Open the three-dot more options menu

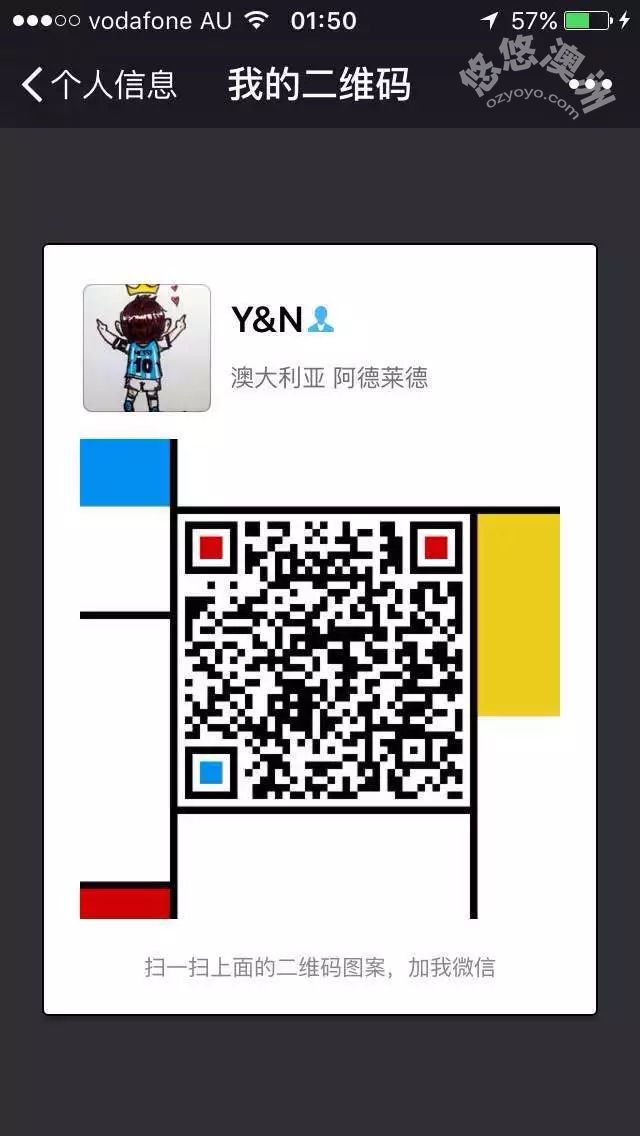click(590, 85)
